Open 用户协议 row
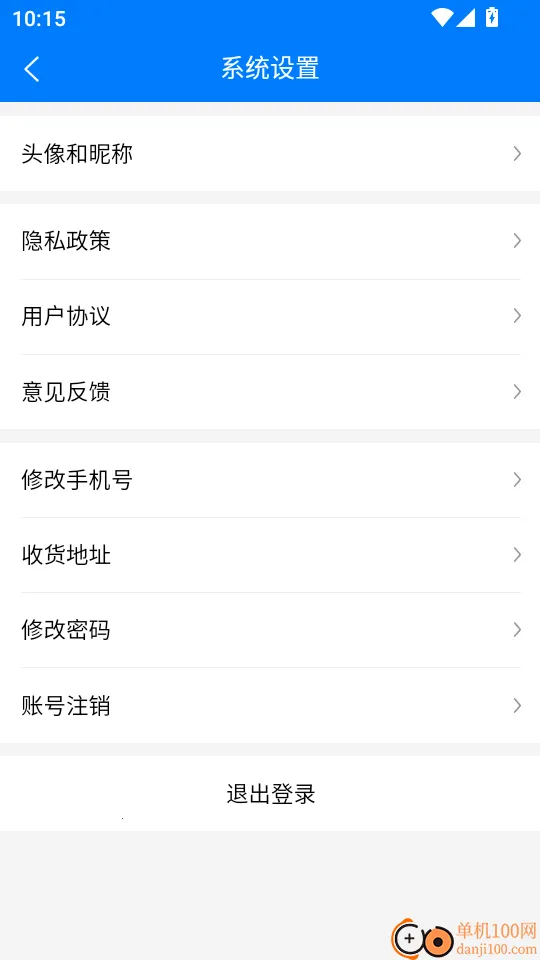Viewport: 540px width, 960px height. tap(270, 317)
